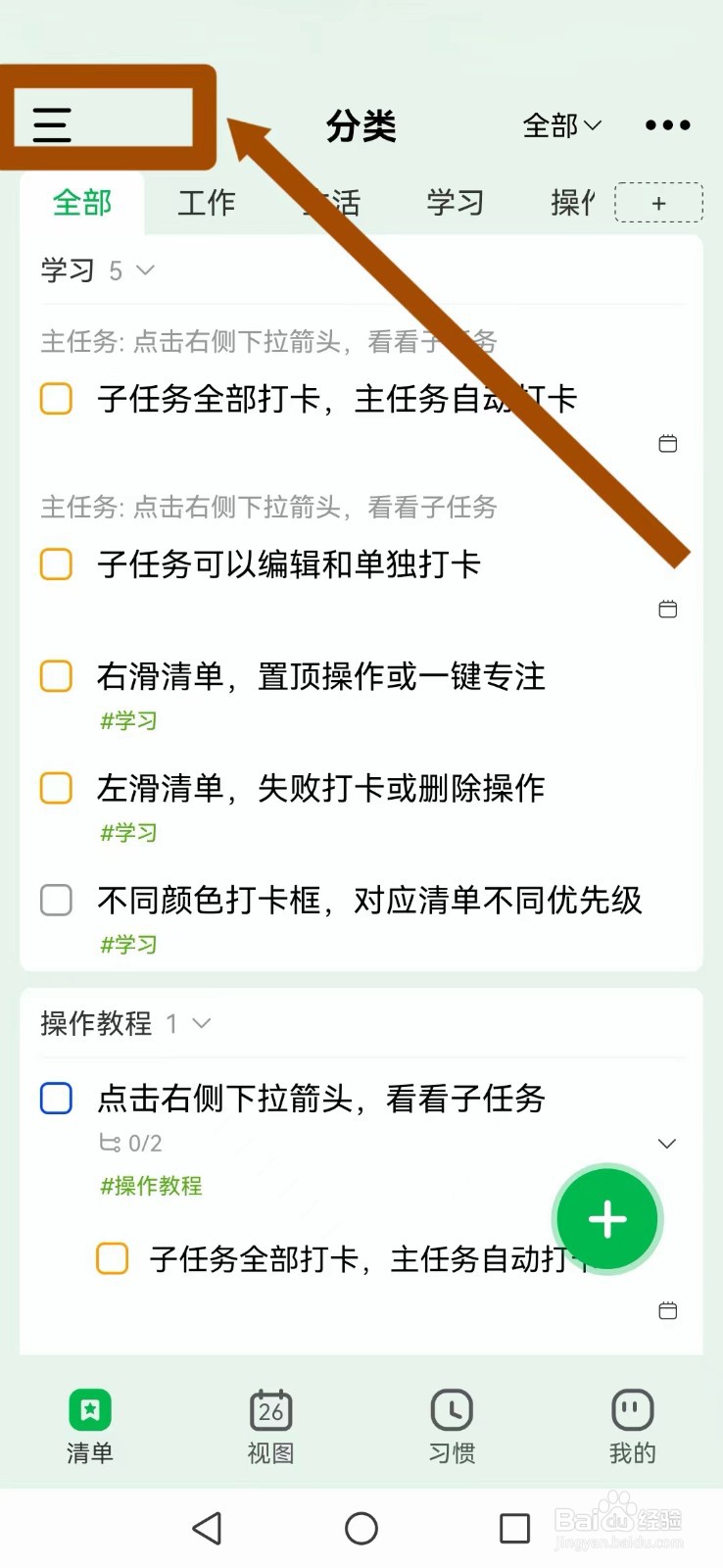Create a new task with the green plus button
The width and height of the screenshot is (723, 1568).
point(607,1219)
